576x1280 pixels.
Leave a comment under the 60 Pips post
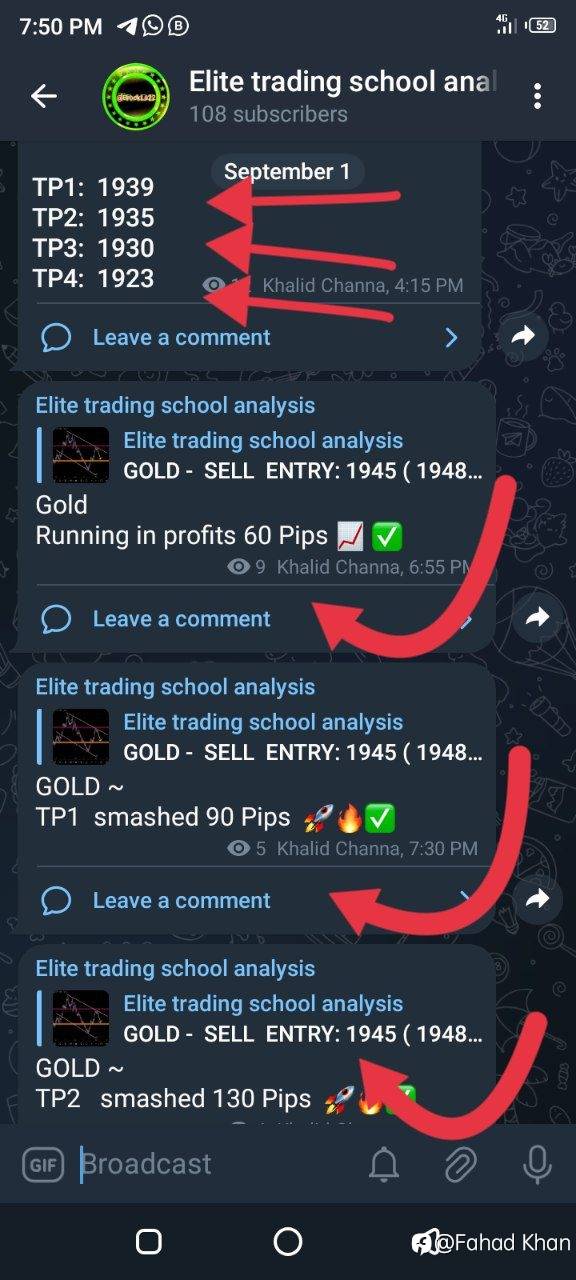coord(249,619)
